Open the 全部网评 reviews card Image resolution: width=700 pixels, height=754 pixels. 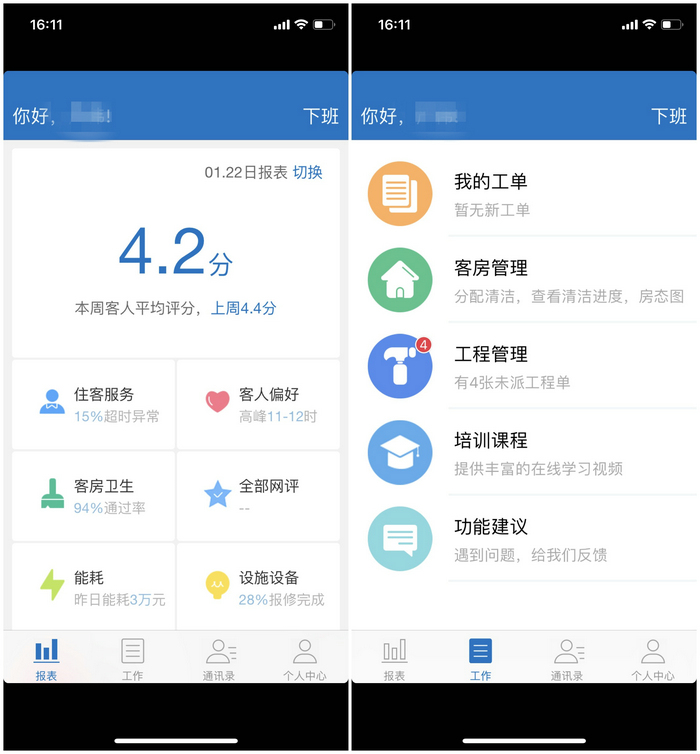pos(258,496)
